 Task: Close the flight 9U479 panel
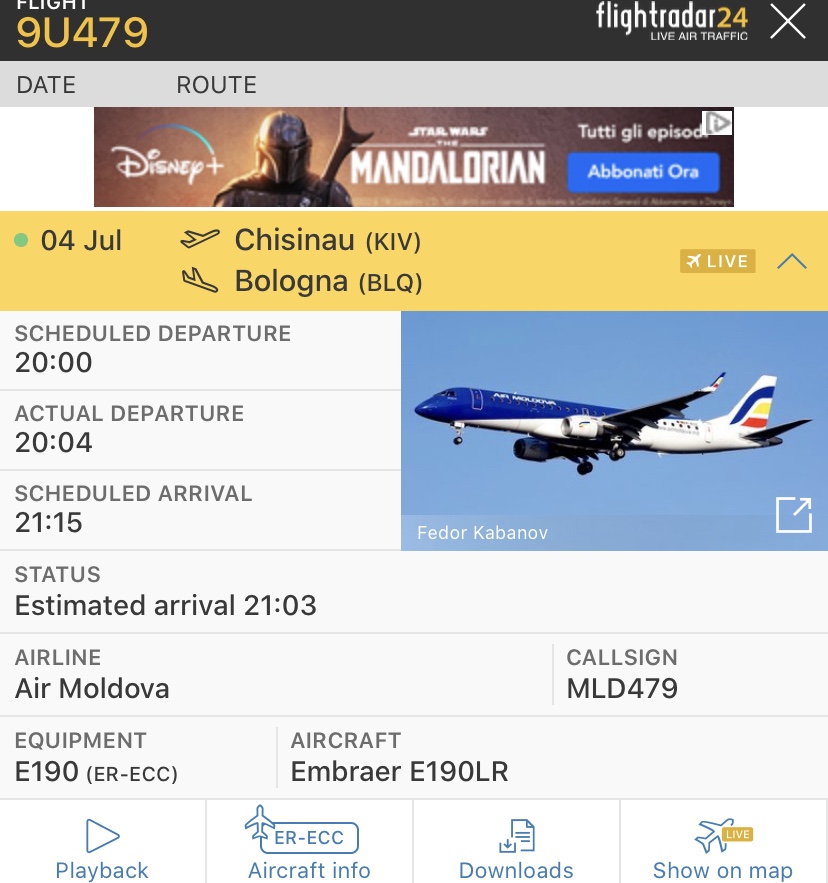tap(788, 22)
